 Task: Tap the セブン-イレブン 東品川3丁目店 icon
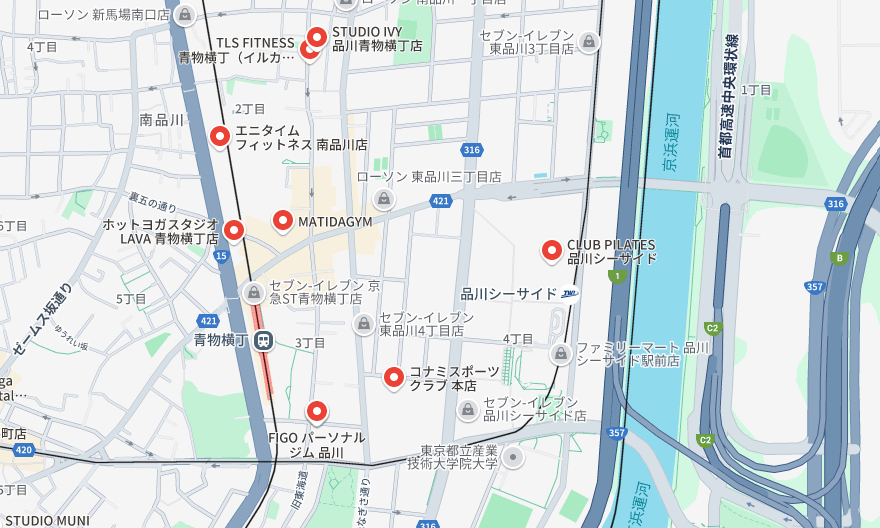coord(589,42)
